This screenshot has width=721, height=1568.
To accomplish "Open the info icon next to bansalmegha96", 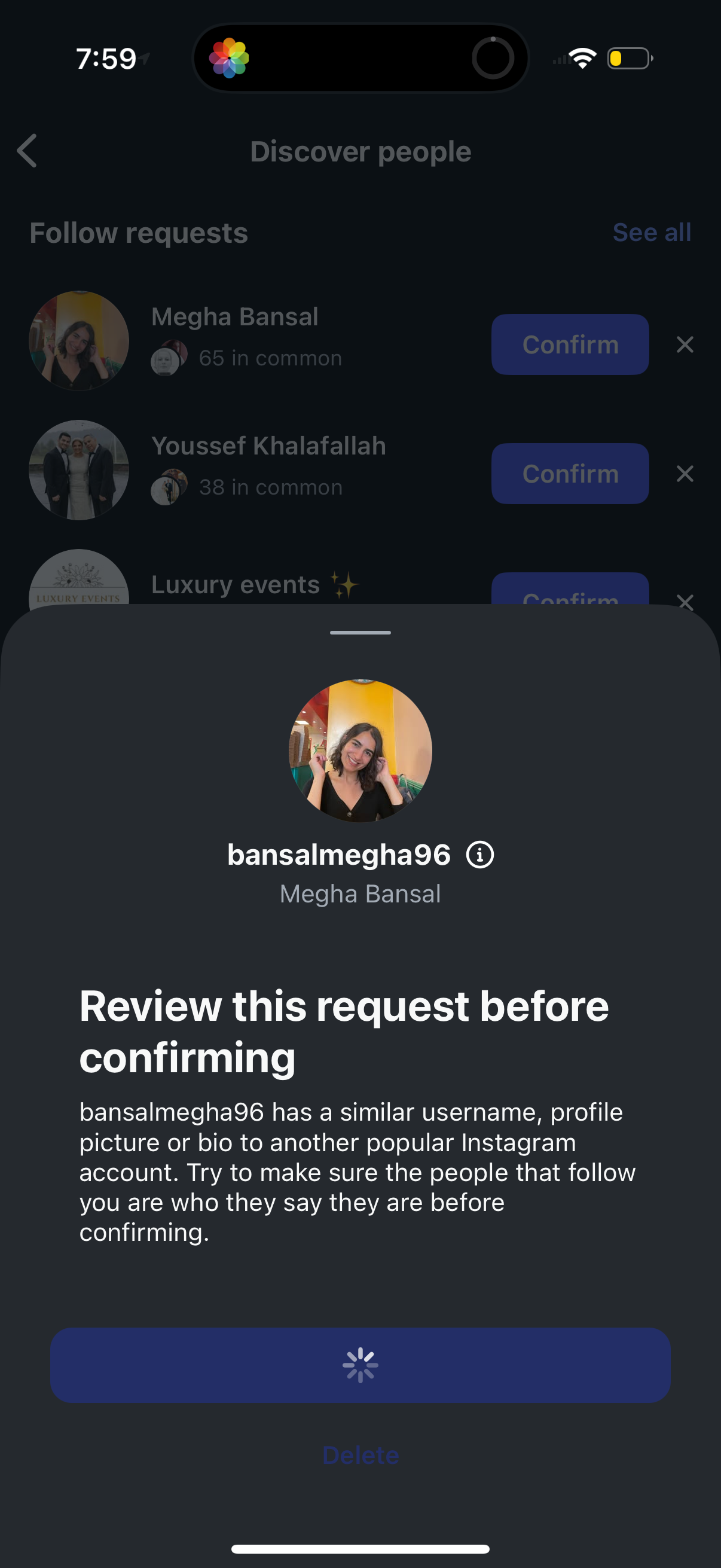I will 480,853.
